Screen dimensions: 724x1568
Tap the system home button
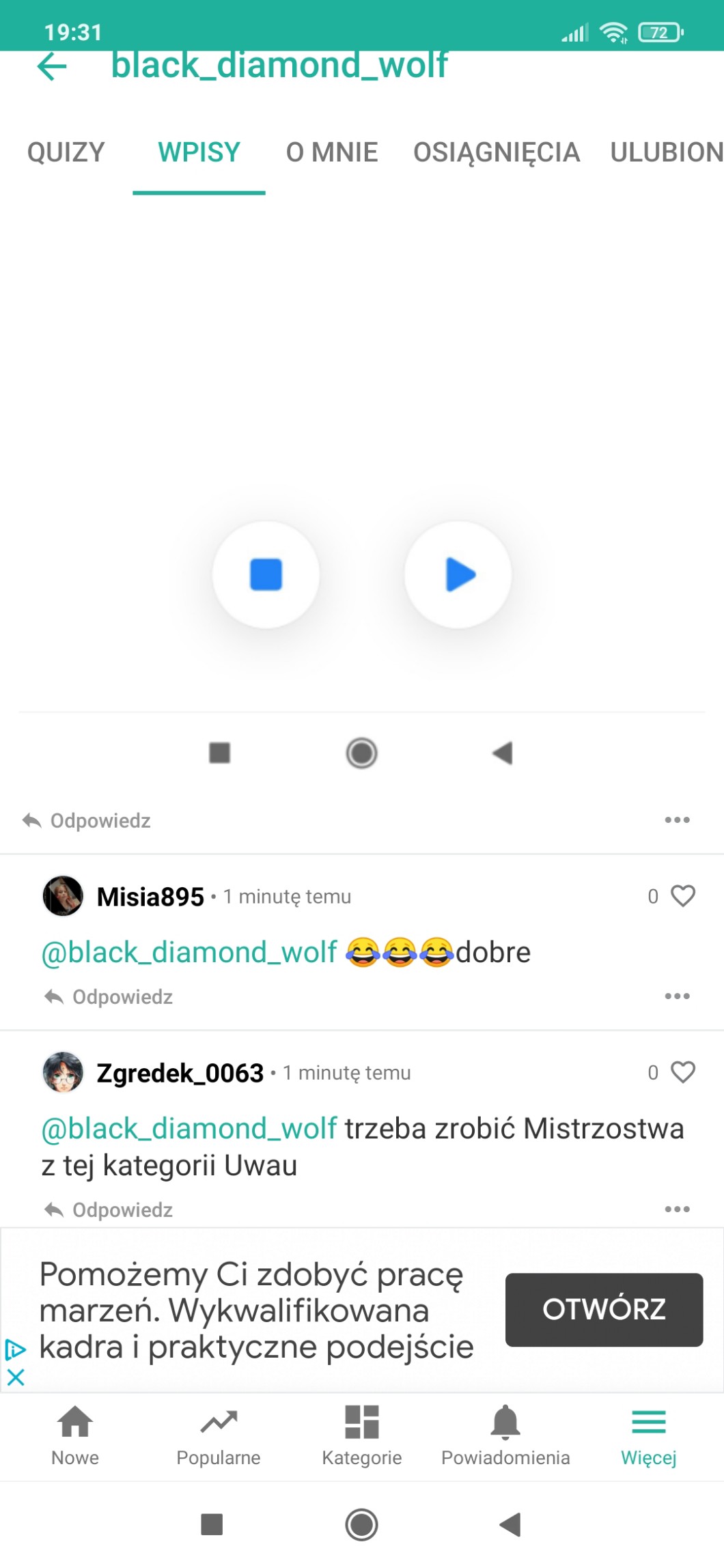(x=361, y=1524)
